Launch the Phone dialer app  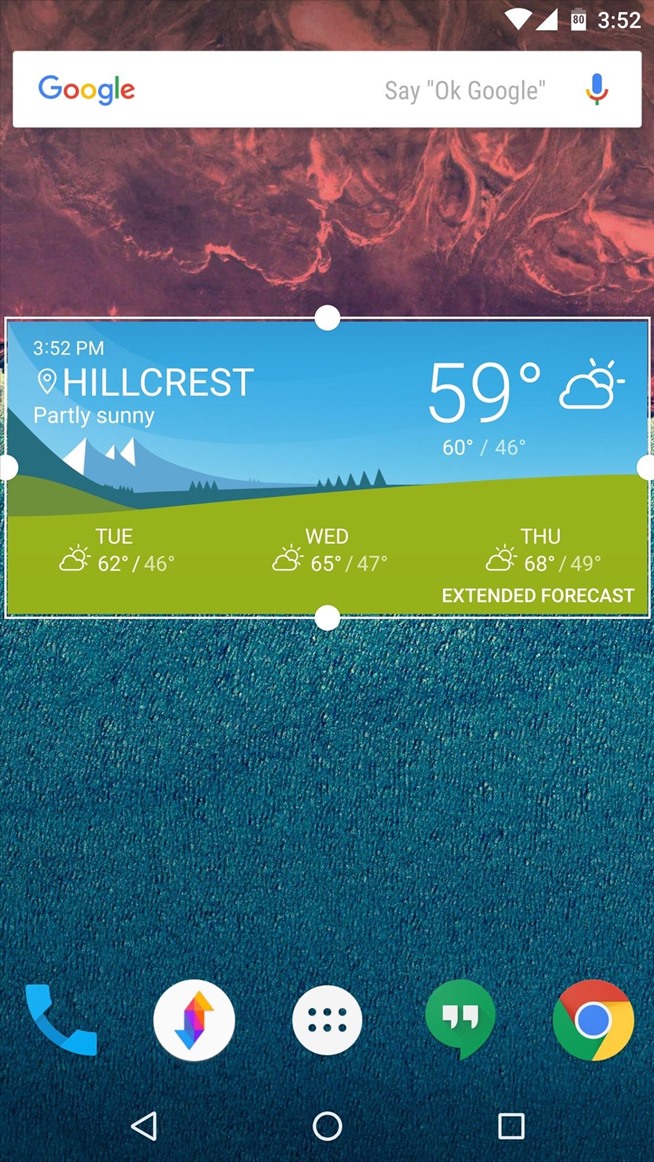(60, 1020)
